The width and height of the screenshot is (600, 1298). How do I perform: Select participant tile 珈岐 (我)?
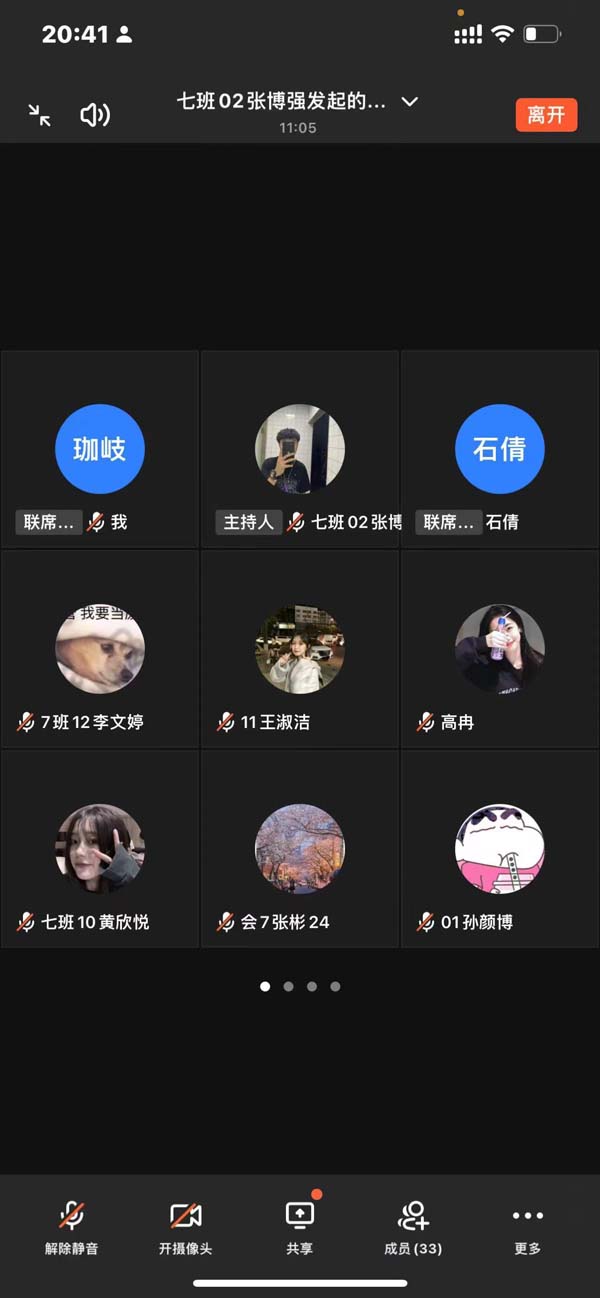tap(100, 450)
